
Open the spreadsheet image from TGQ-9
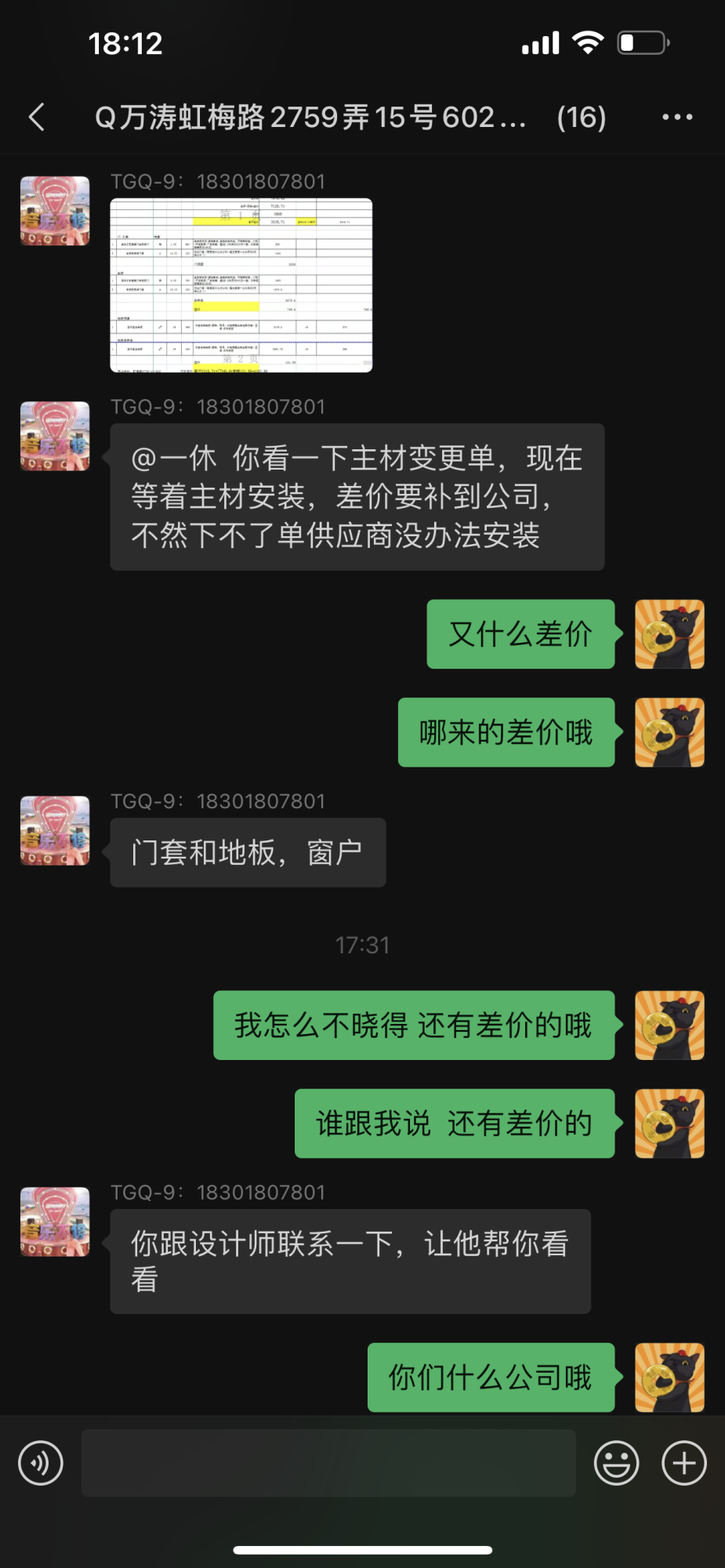pos(241,285)
